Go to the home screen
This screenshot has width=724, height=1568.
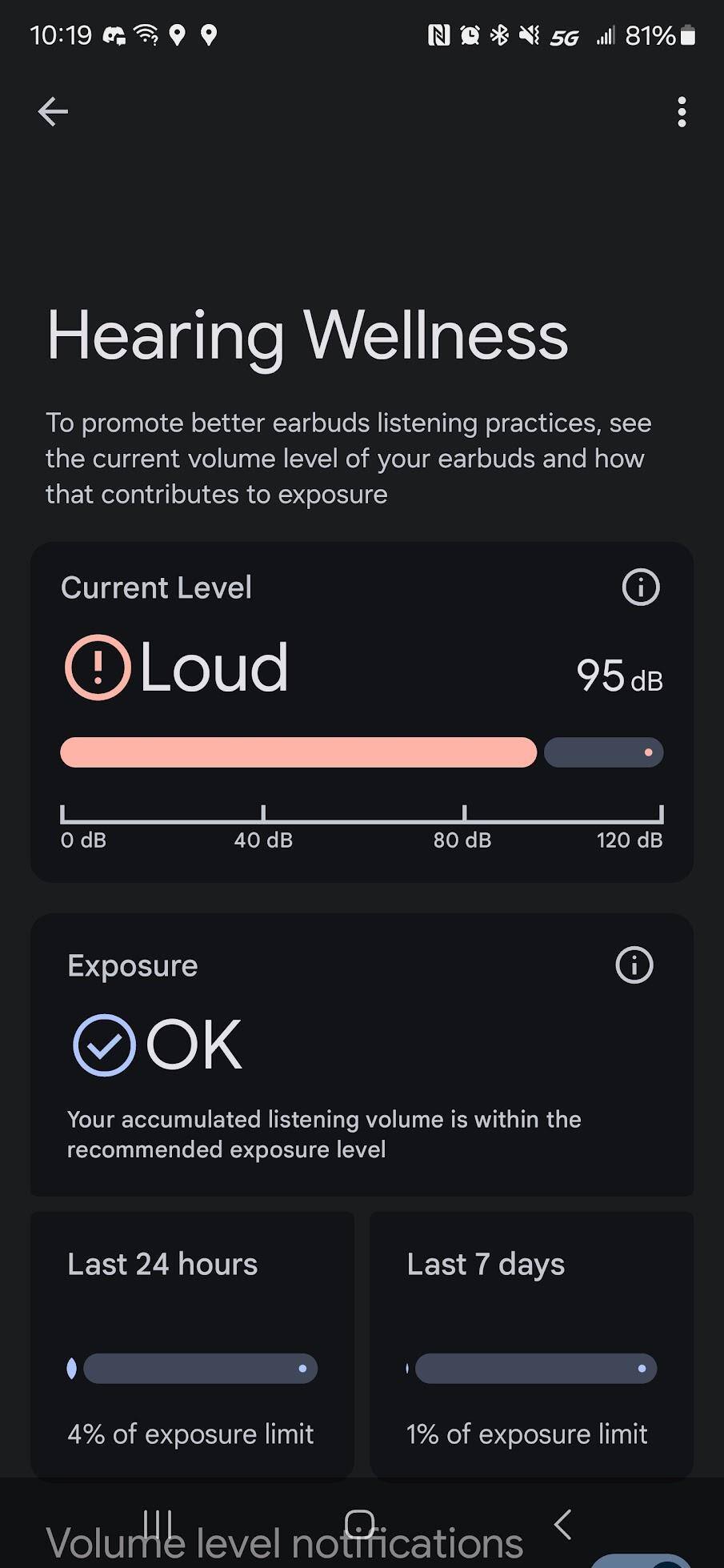360,1524
